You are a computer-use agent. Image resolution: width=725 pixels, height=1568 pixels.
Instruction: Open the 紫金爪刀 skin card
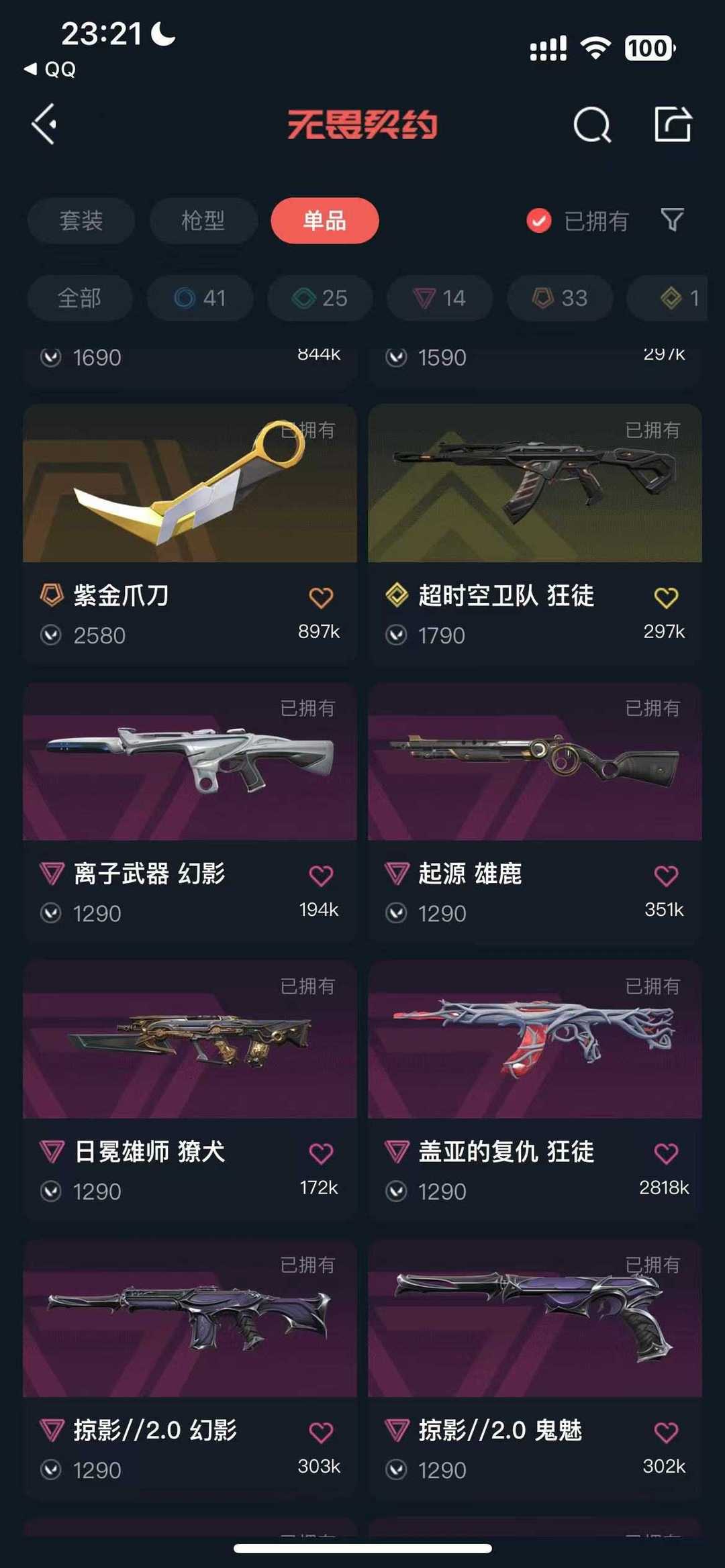click(190, 535)
